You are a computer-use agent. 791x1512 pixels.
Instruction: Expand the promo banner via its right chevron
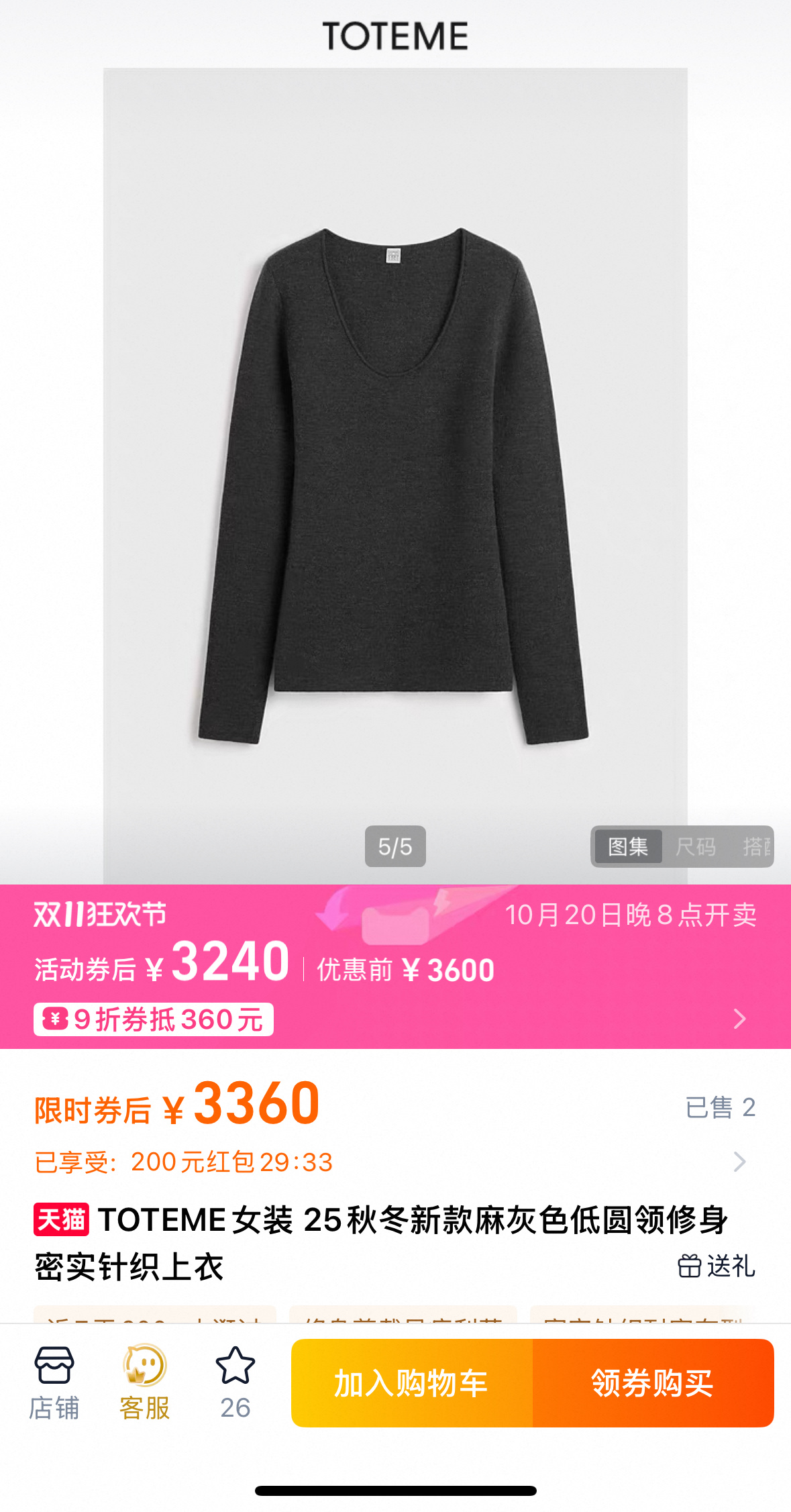[x=738, y=1019]
